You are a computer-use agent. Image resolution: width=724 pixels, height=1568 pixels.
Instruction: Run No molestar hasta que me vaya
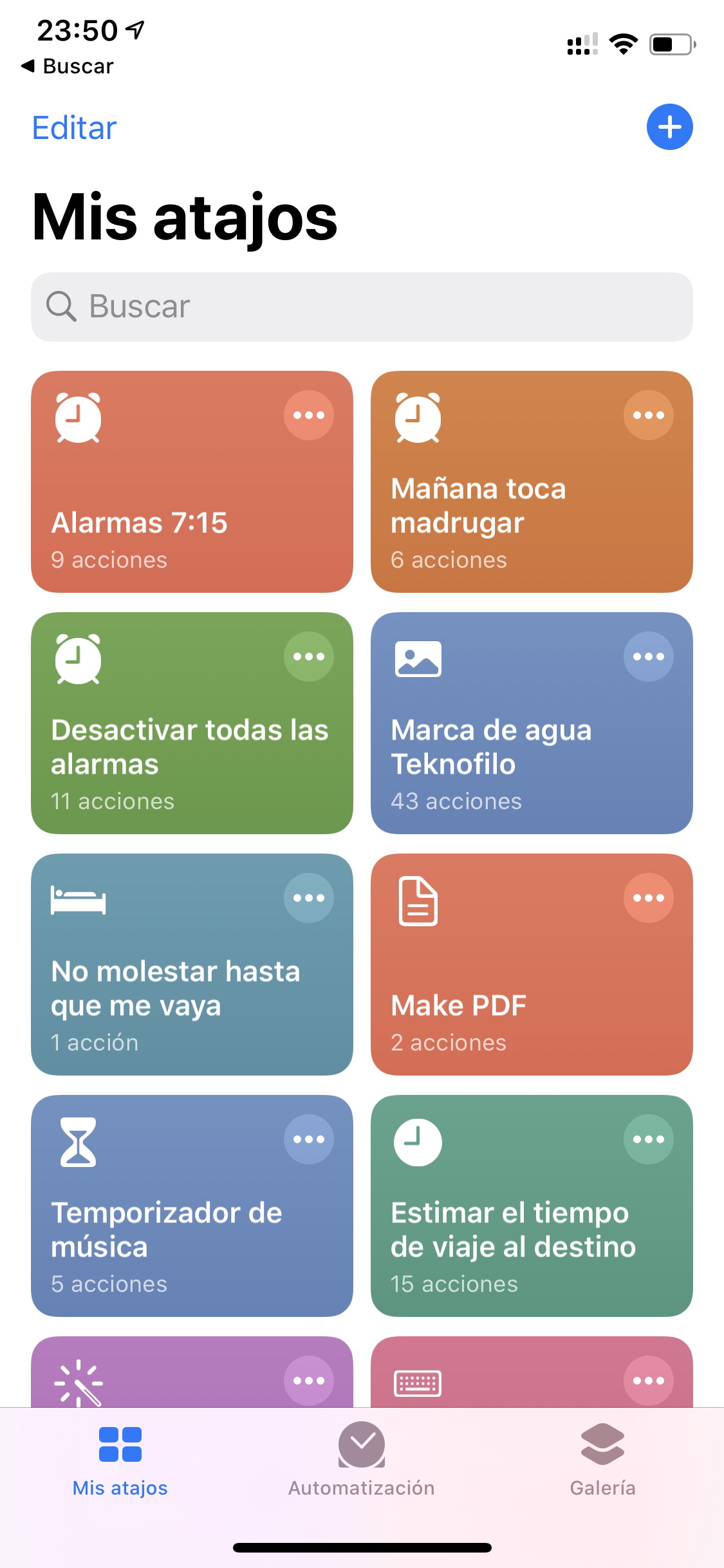[192, 964]
